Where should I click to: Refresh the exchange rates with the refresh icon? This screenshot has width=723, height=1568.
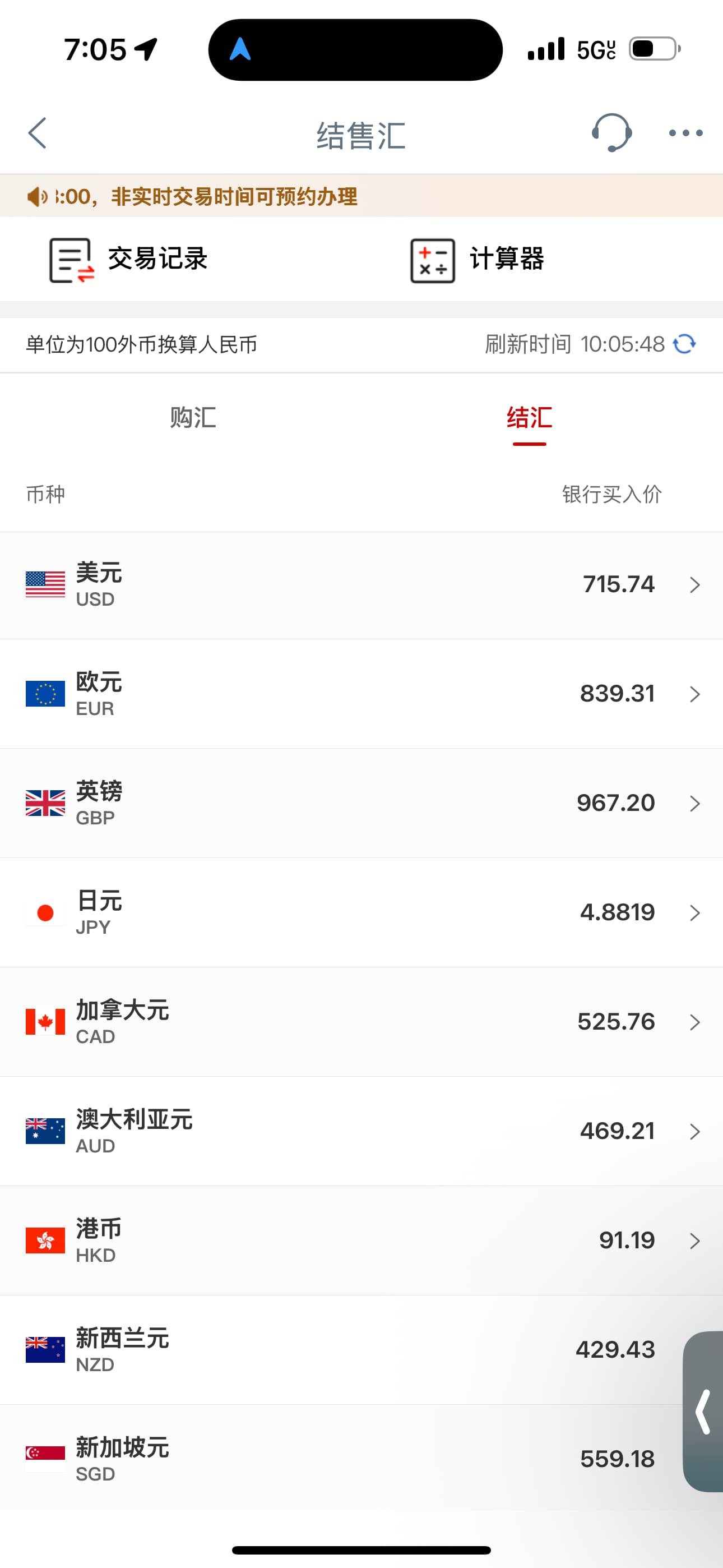(x=684, y=344)
